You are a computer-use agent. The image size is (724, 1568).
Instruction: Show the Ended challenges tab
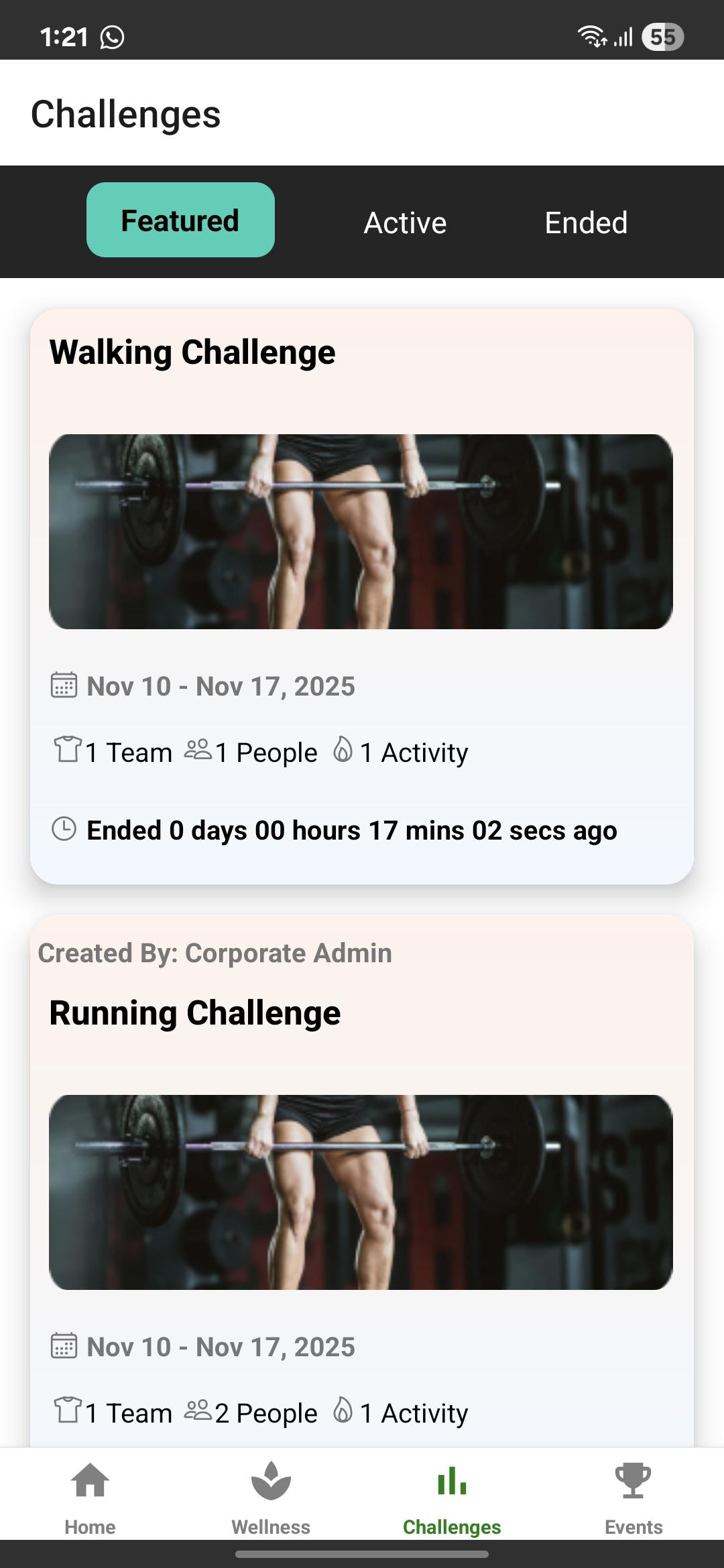coord(586,222)
